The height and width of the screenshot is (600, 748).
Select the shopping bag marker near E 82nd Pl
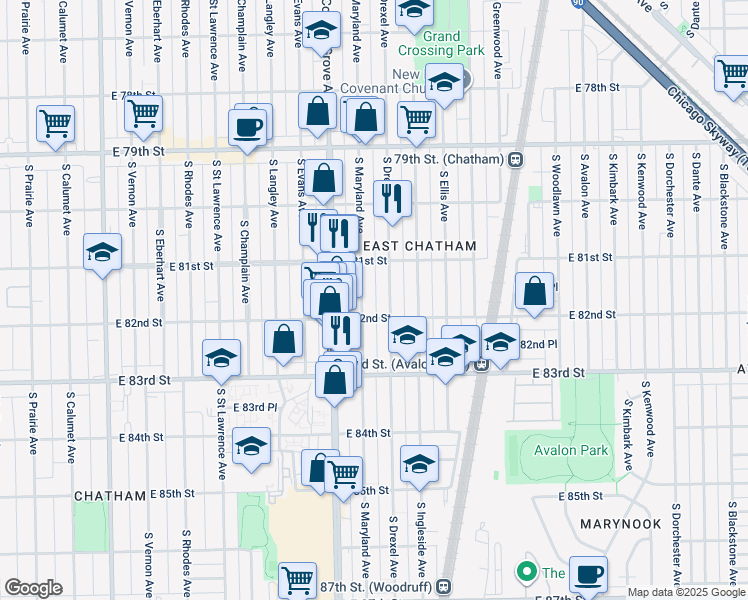535,291
